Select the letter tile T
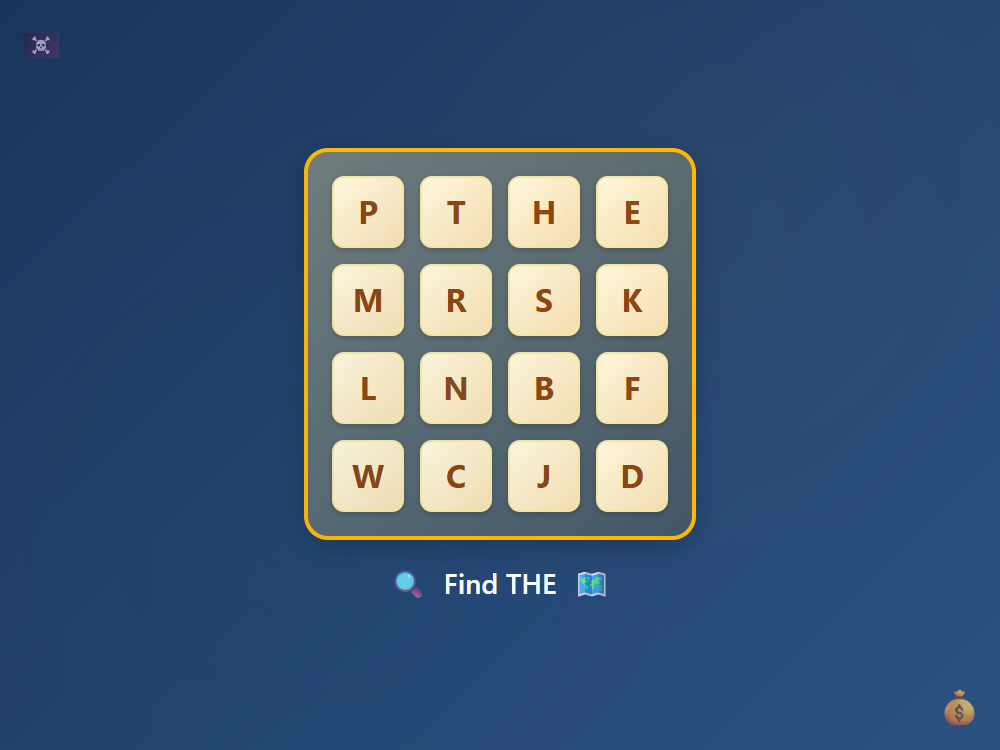Image resolution: width=1000 pixels, height=750 pixels. [456, 212]
